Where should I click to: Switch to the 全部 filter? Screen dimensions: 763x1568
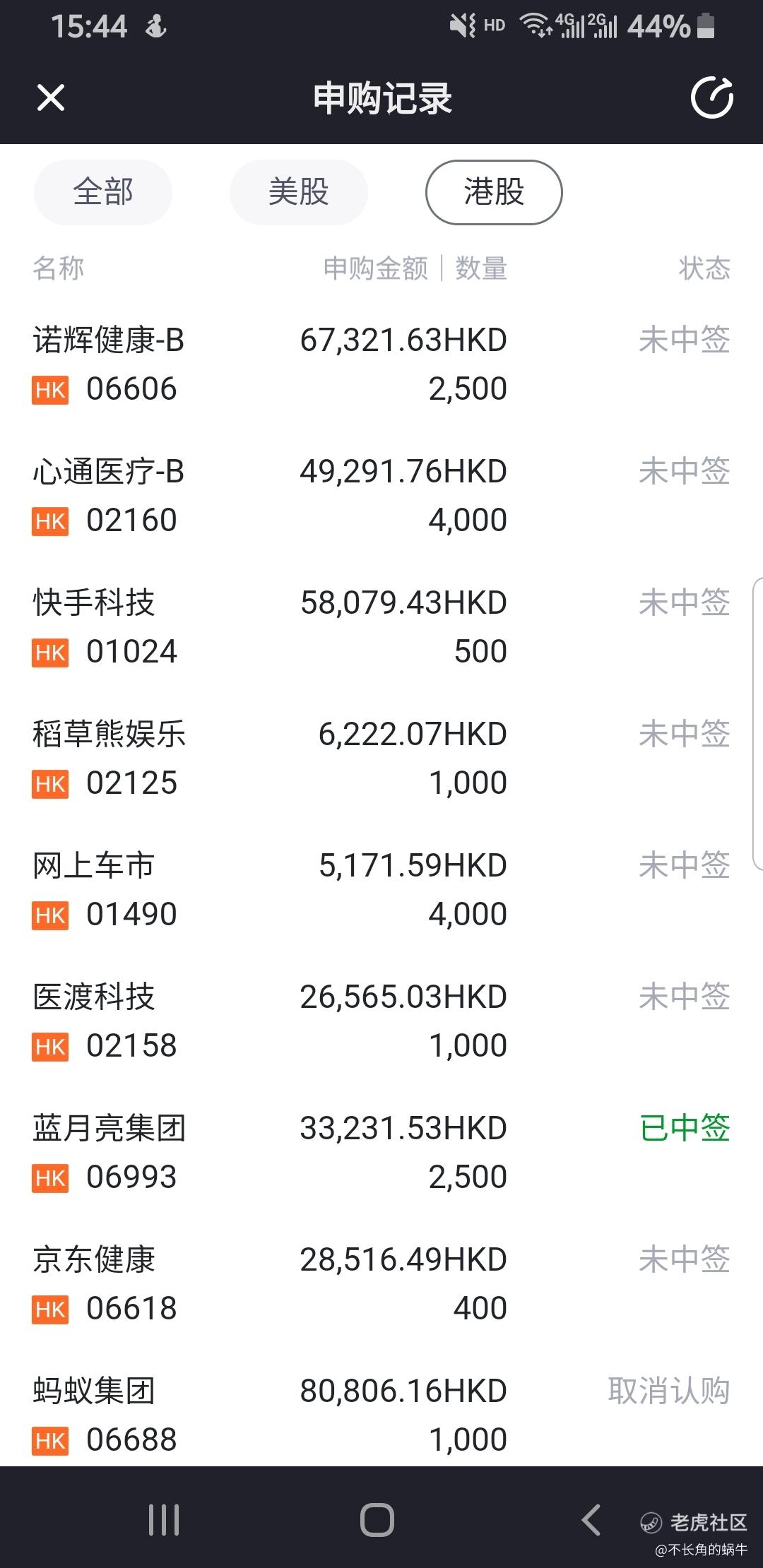pos(103,192)
